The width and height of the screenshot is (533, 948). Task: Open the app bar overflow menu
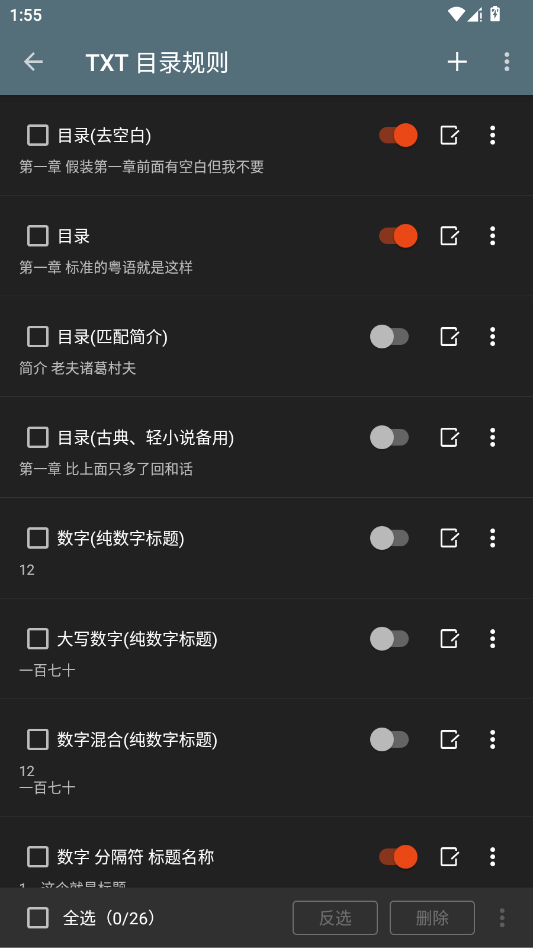coord(506,62)
